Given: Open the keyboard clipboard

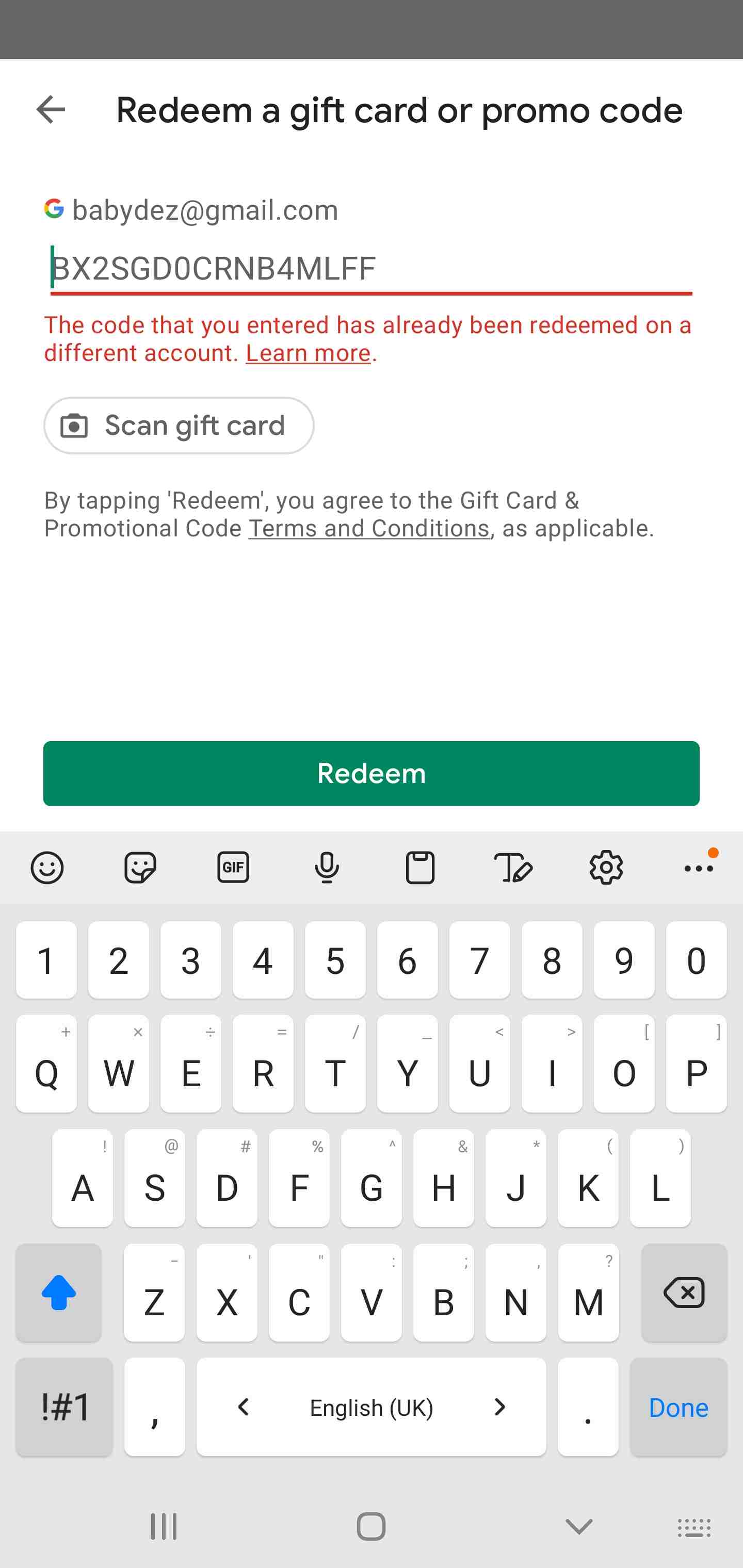Looking at the screenshot, I should point(420,868).
